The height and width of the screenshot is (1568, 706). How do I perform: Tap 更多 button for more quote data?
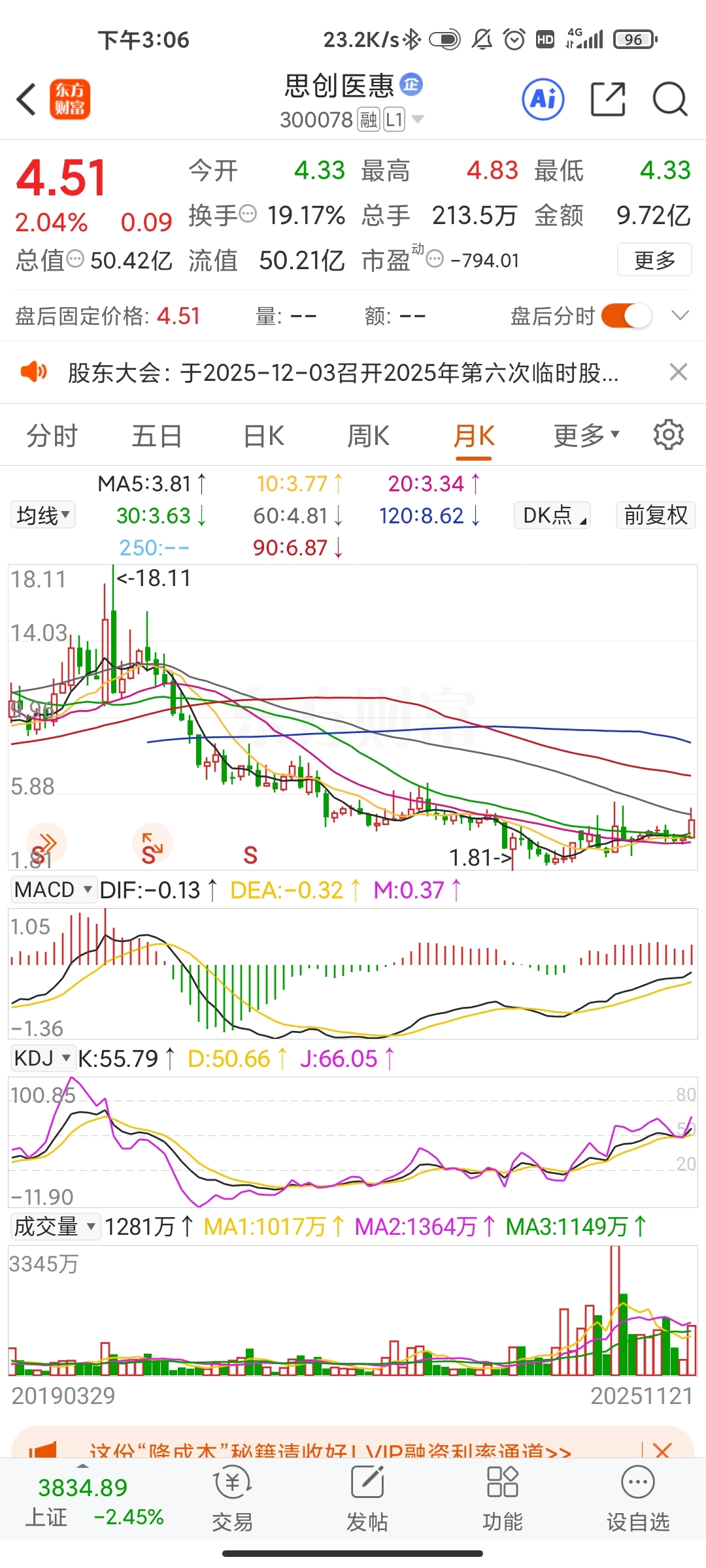click(654, 260)
